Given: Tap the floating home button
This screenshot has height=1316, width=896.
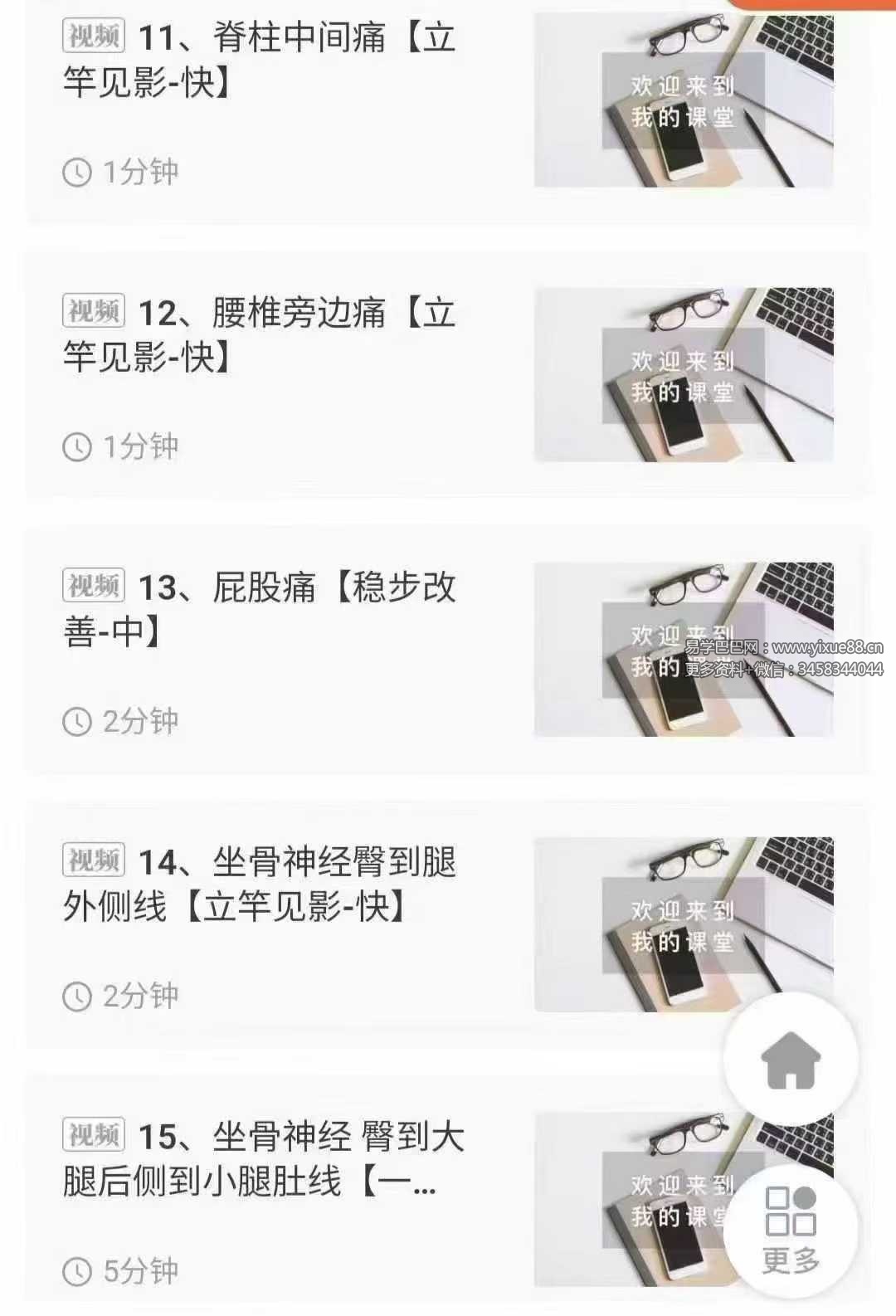Looking at the screenshot, I should [791, 1060].
